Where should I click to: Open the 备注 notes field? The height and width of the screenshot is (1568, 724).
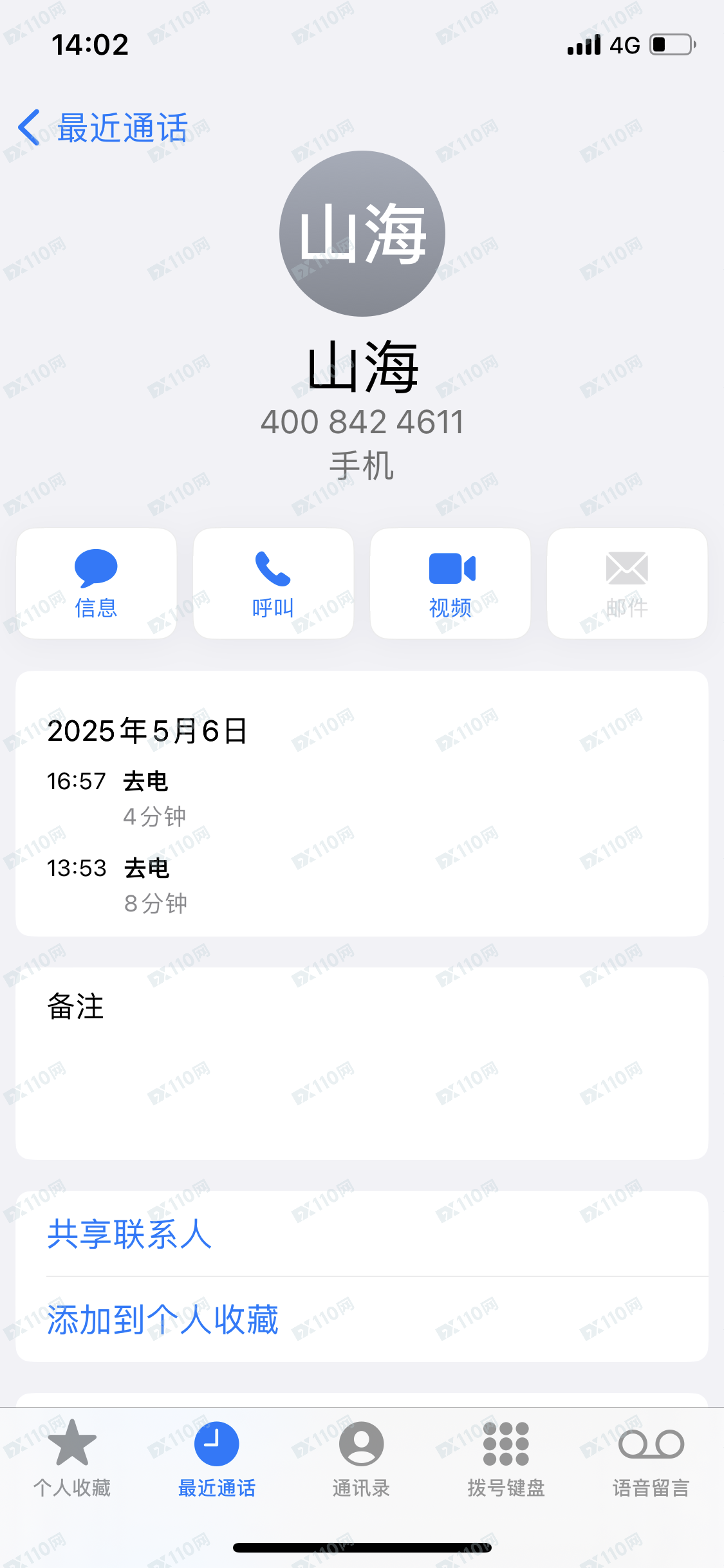tap(362, 1063)
